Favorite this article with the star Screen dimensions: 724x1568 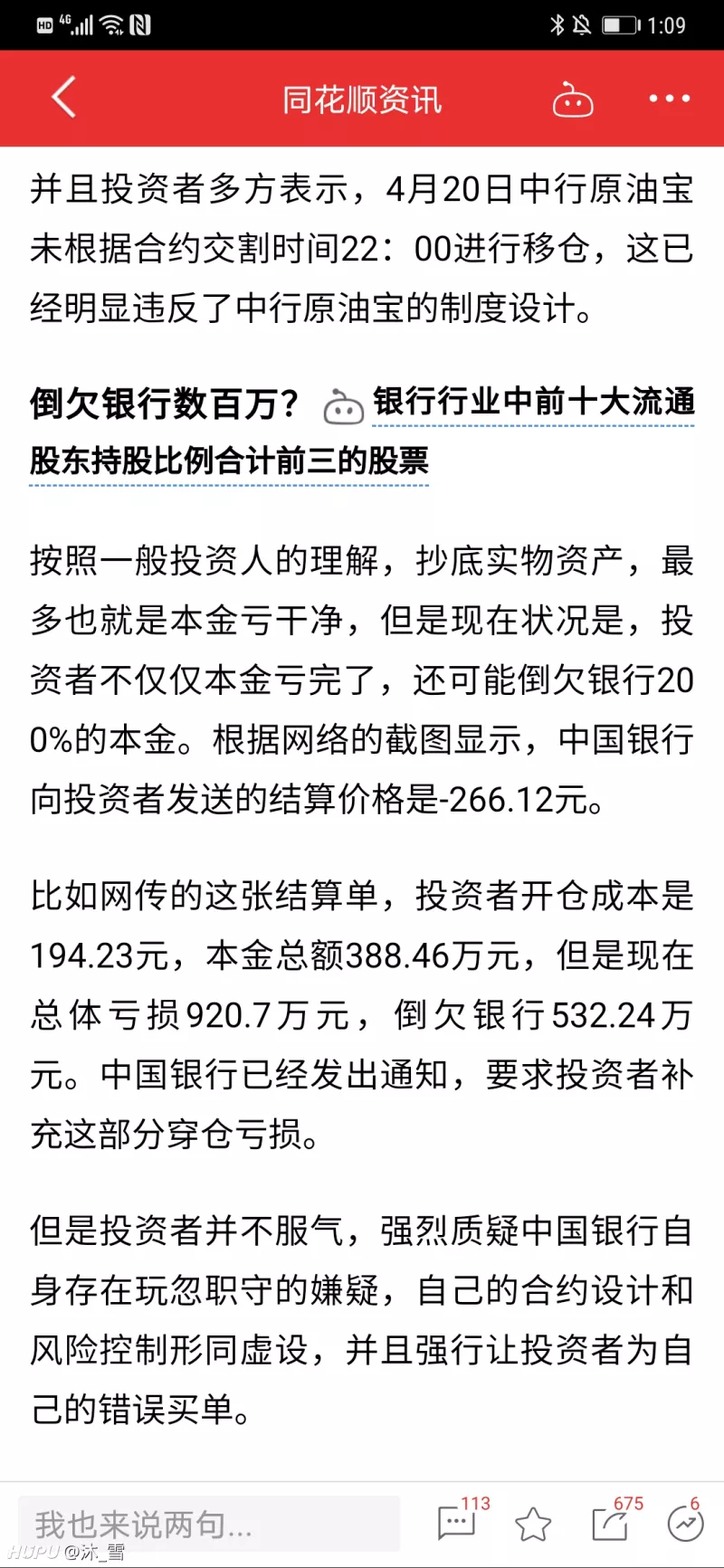coord(533,1525)
